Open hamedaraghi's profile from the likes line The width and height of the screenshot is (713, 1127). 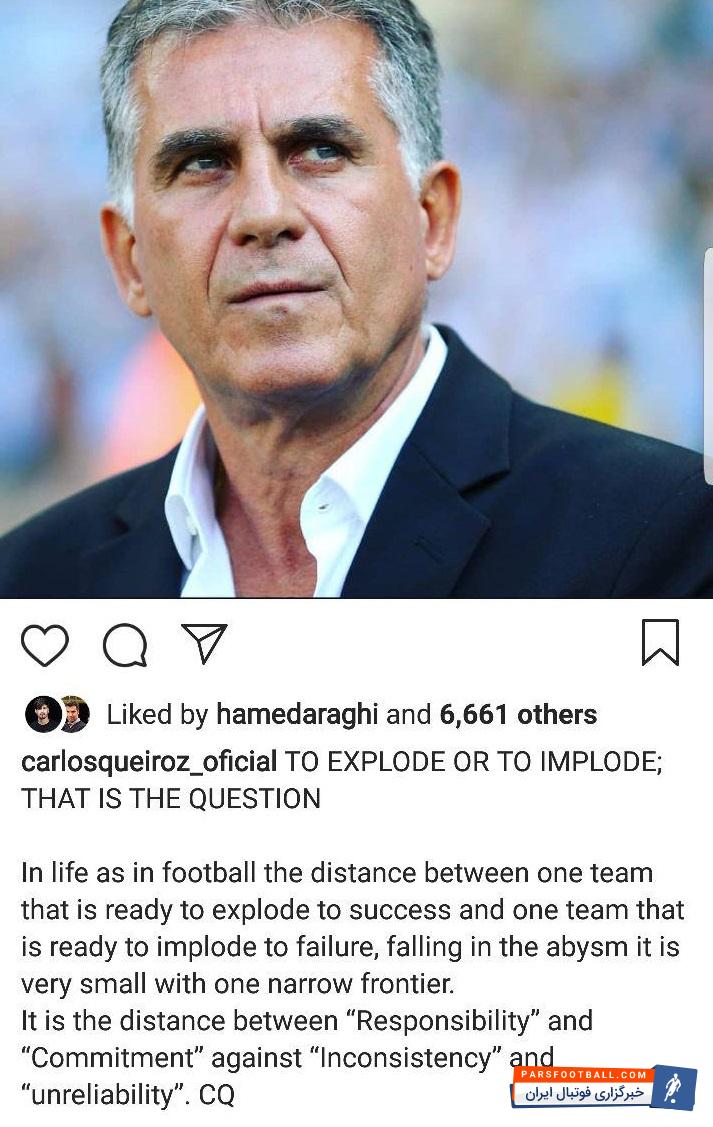[x=297, y=714]
